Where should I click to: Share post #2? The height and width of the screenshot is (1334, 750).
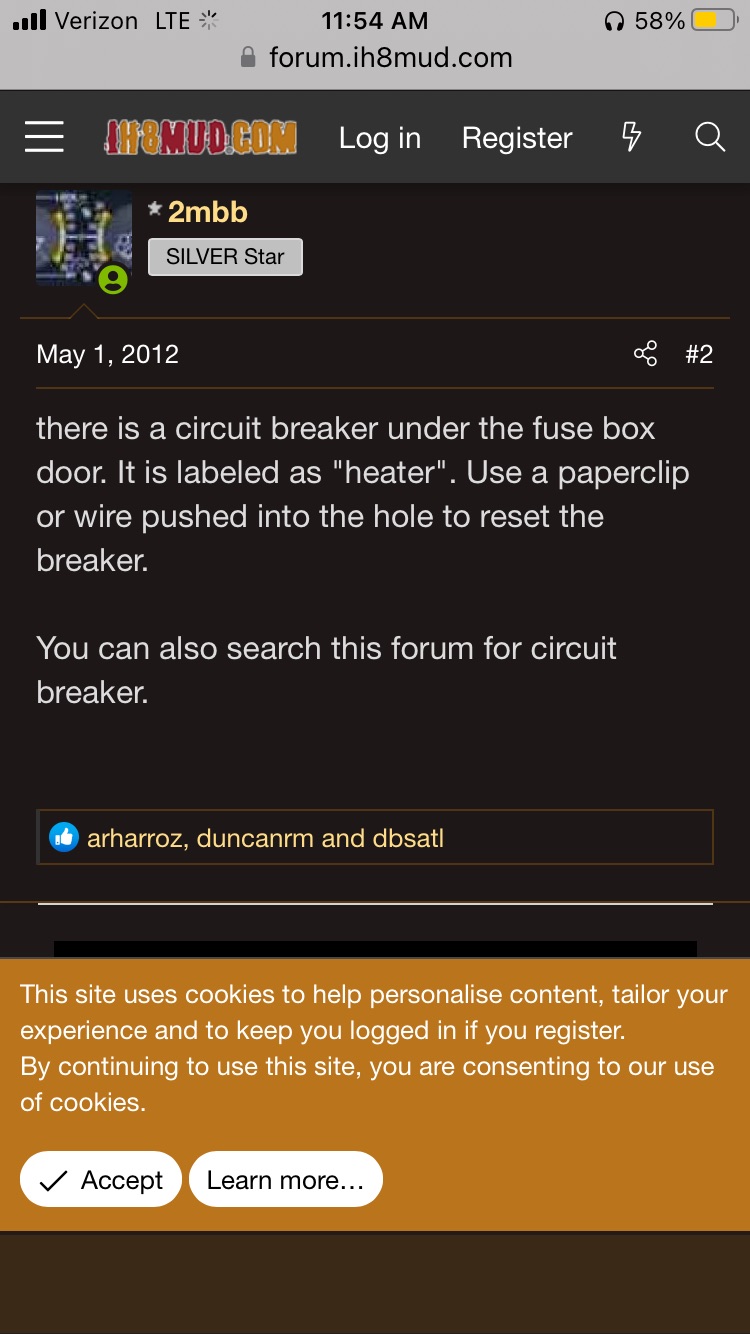point(645,354)
